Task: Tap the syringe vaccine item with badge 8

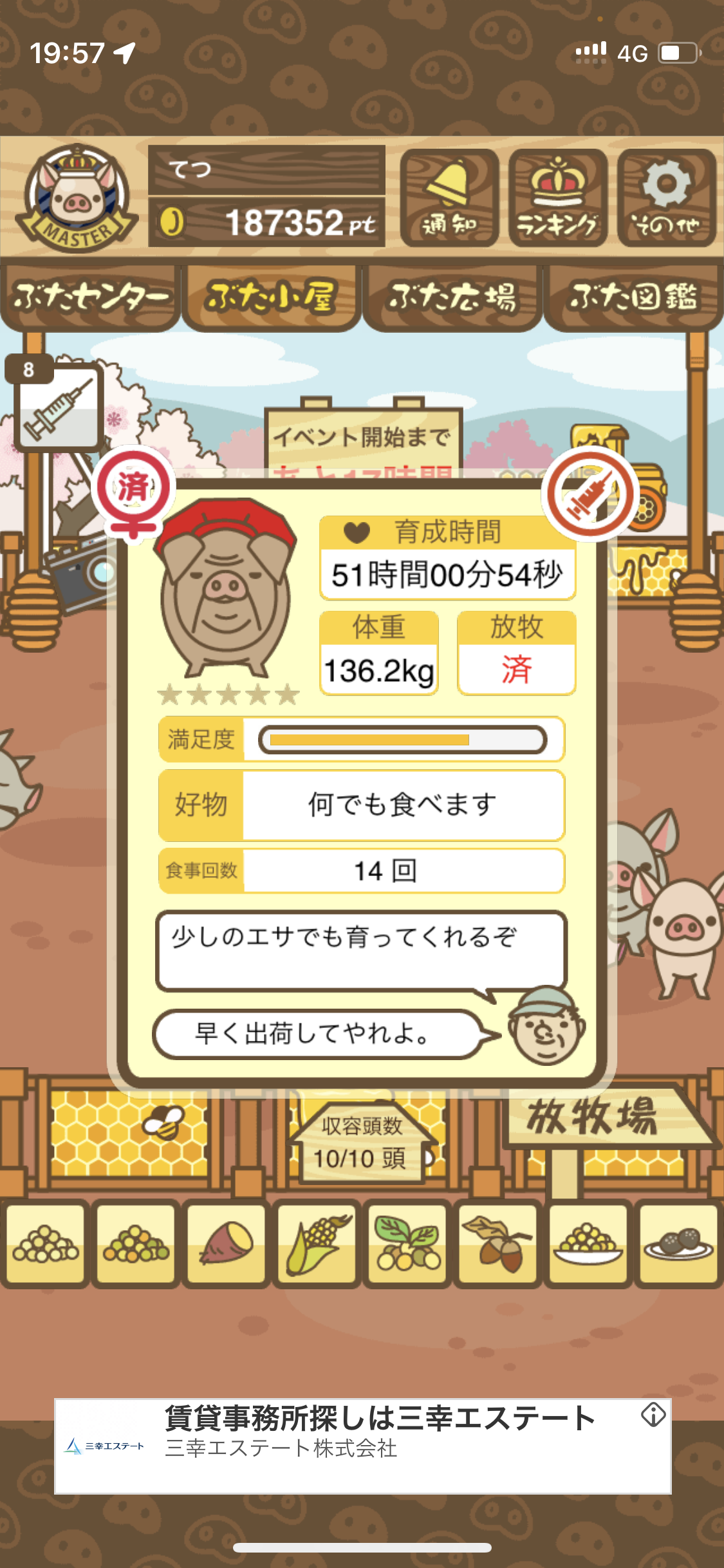Action: pos(57,406)
